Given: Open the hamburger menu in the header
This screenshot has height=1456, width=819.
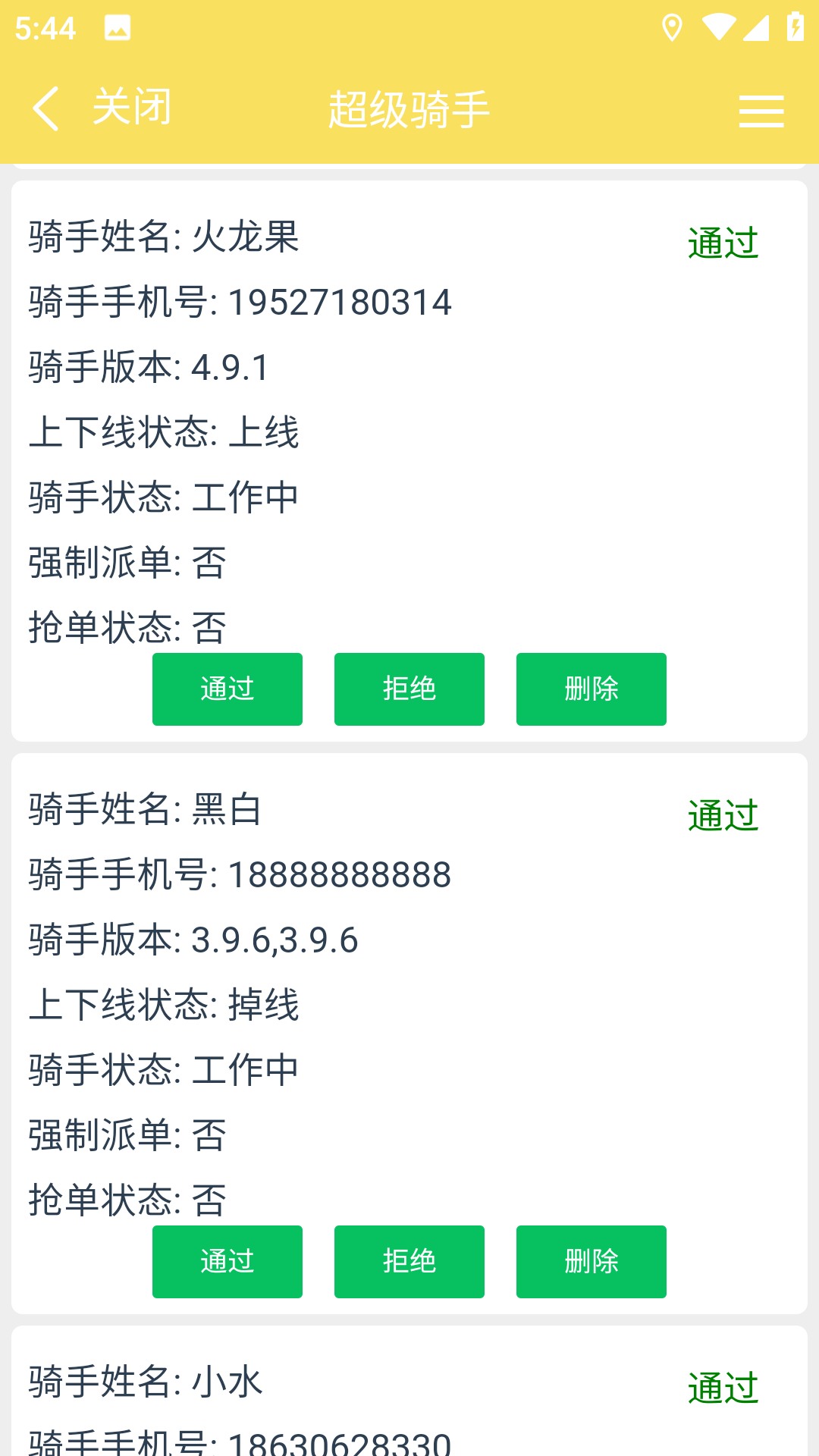Looking at the screenshot, I should [761, 111].
